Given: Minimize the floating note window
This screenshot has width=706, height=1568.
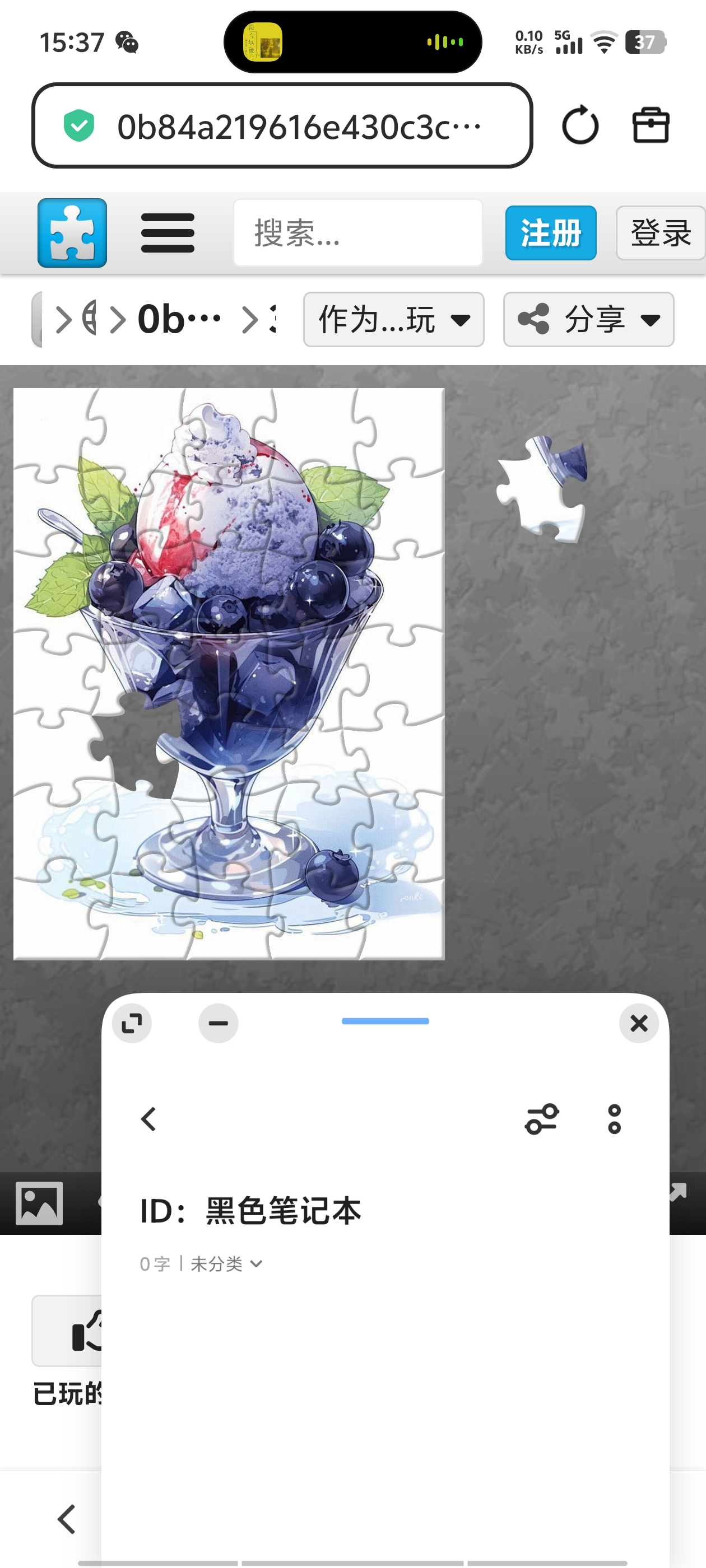Looking at the screenshot, I should tap(218, 1023).
